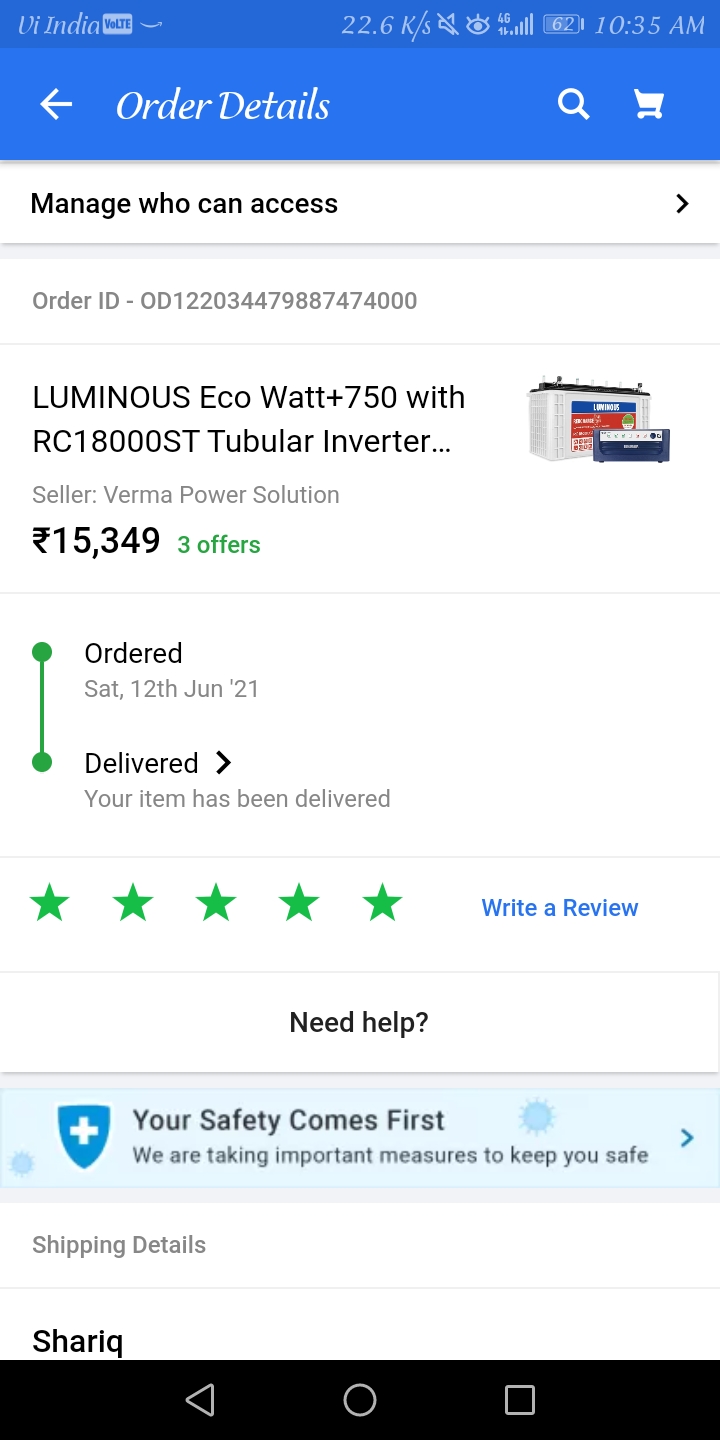Open Manage who can access
The height and width of the screenshot is (1440, 720).
click(x=360, y=204)
